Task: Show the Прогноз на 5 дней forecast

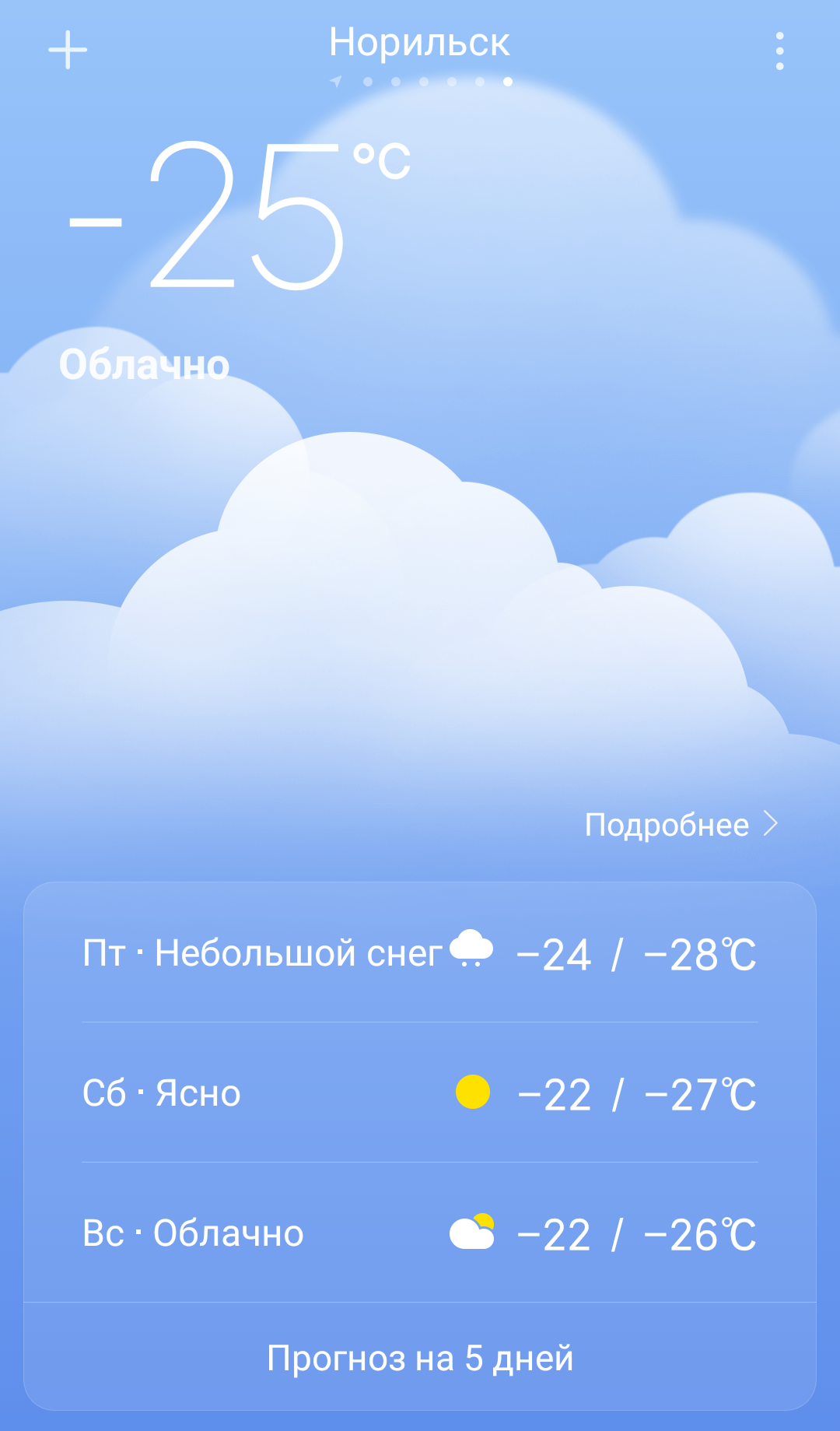Action: (x=420, y=1358)
